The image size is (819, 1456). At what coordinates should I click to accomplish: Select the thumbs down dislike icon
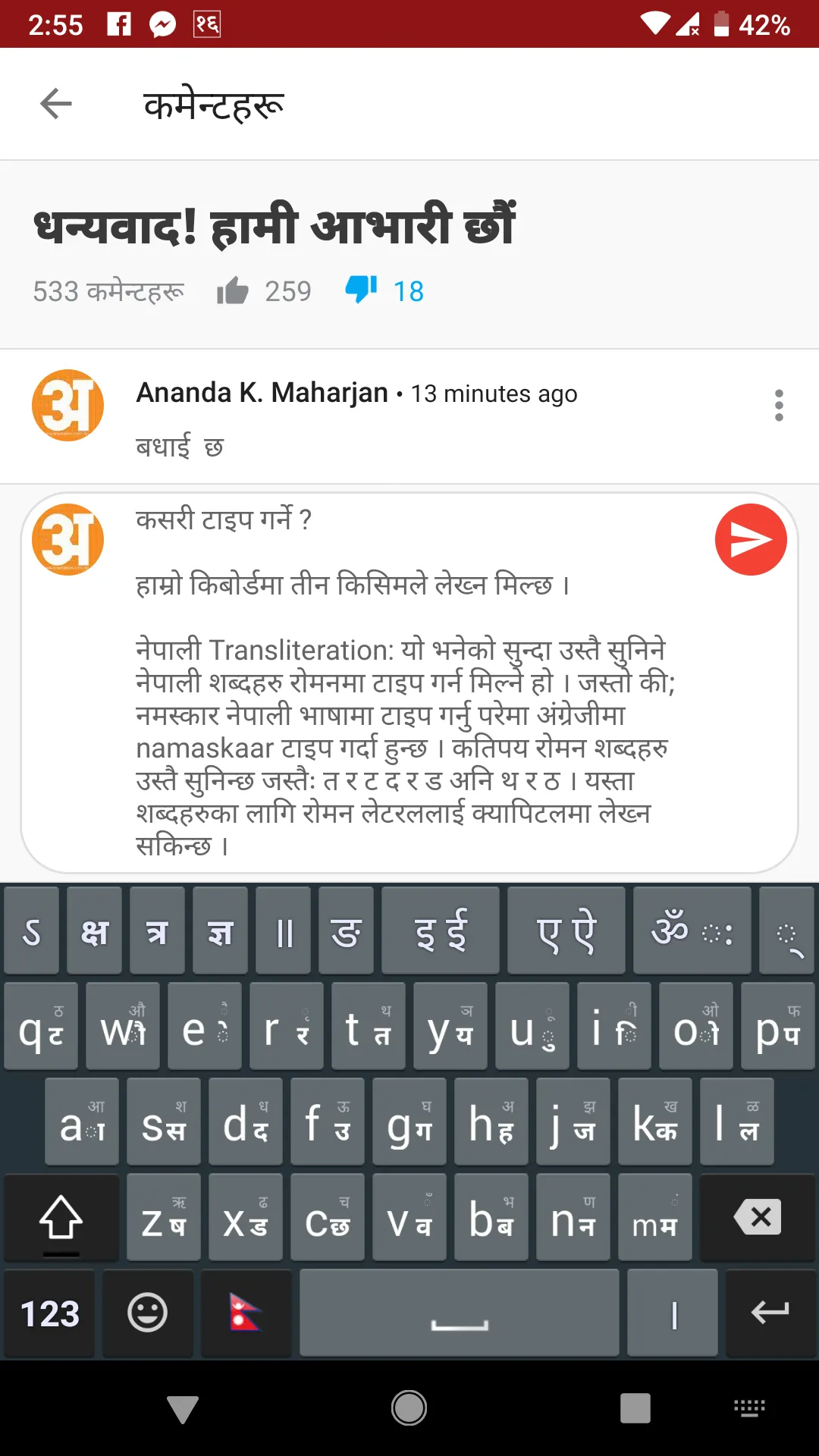(362, 290)
